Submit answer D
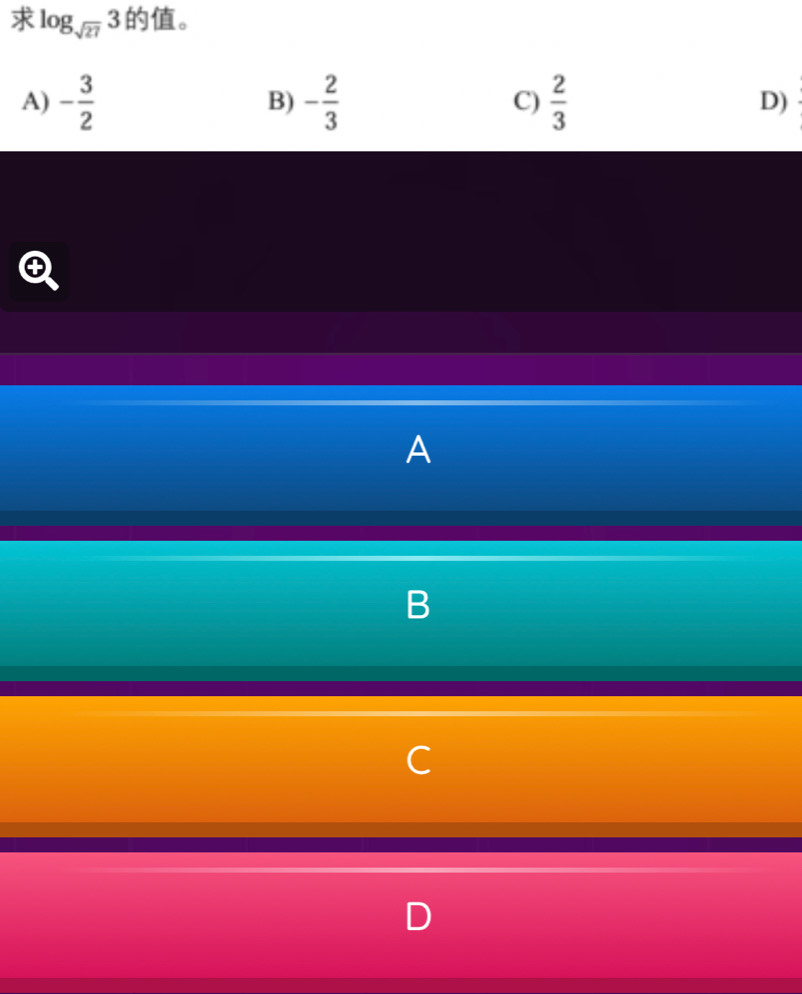Viewport: 802px width, 994px height. pyautogui.click(x=401, y=916)
